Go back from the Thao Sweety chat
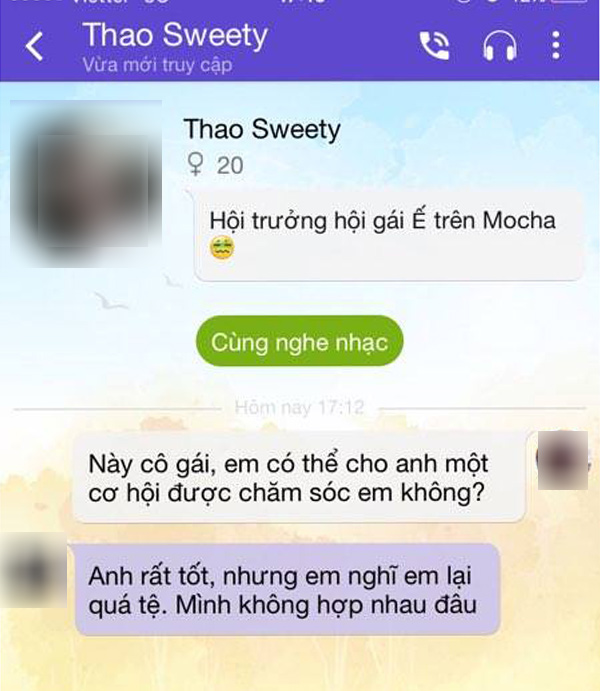 [35, 46]
